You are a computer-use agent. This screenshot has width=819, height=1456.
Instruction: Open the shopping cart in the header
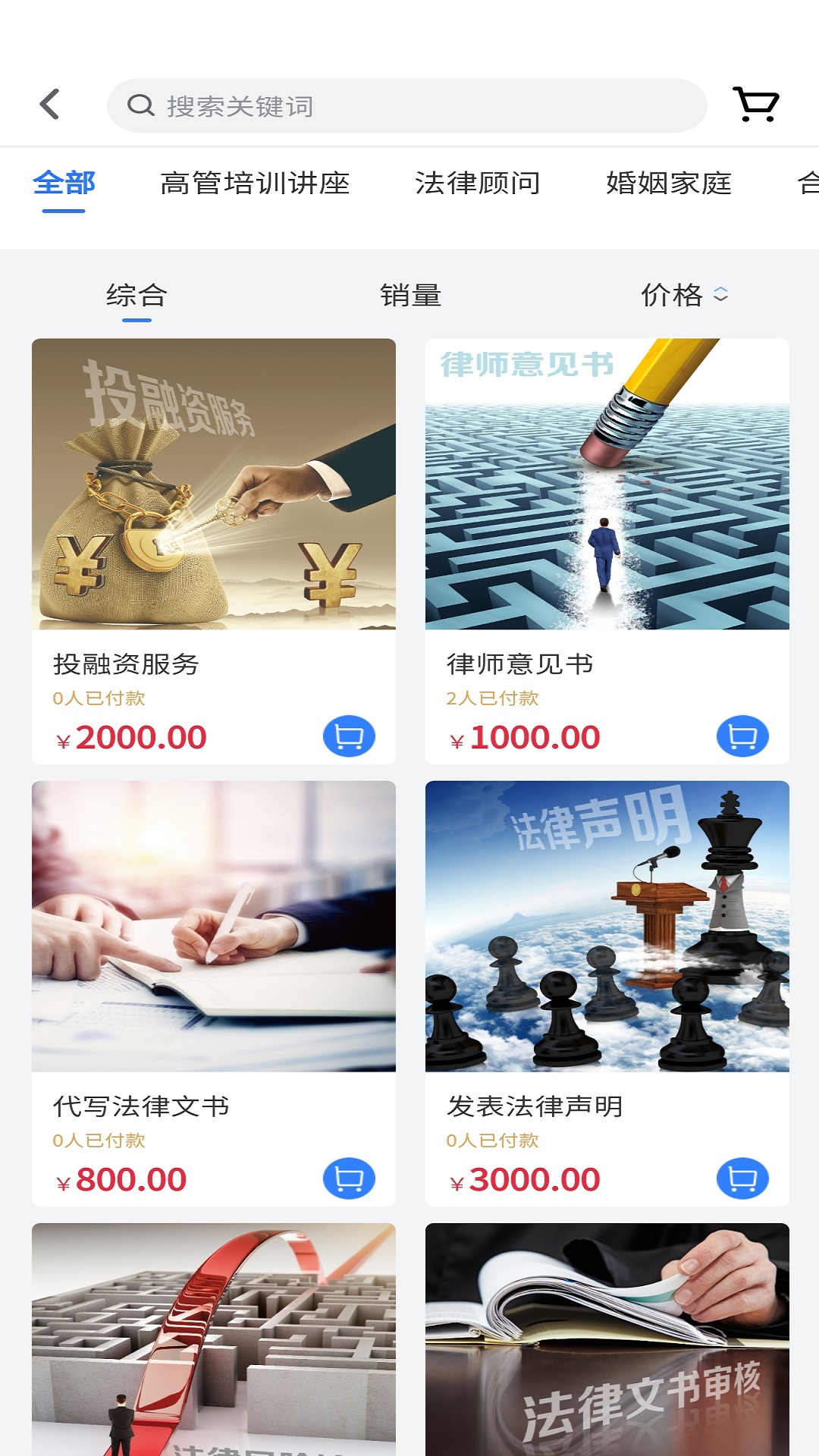coord(755,105)
